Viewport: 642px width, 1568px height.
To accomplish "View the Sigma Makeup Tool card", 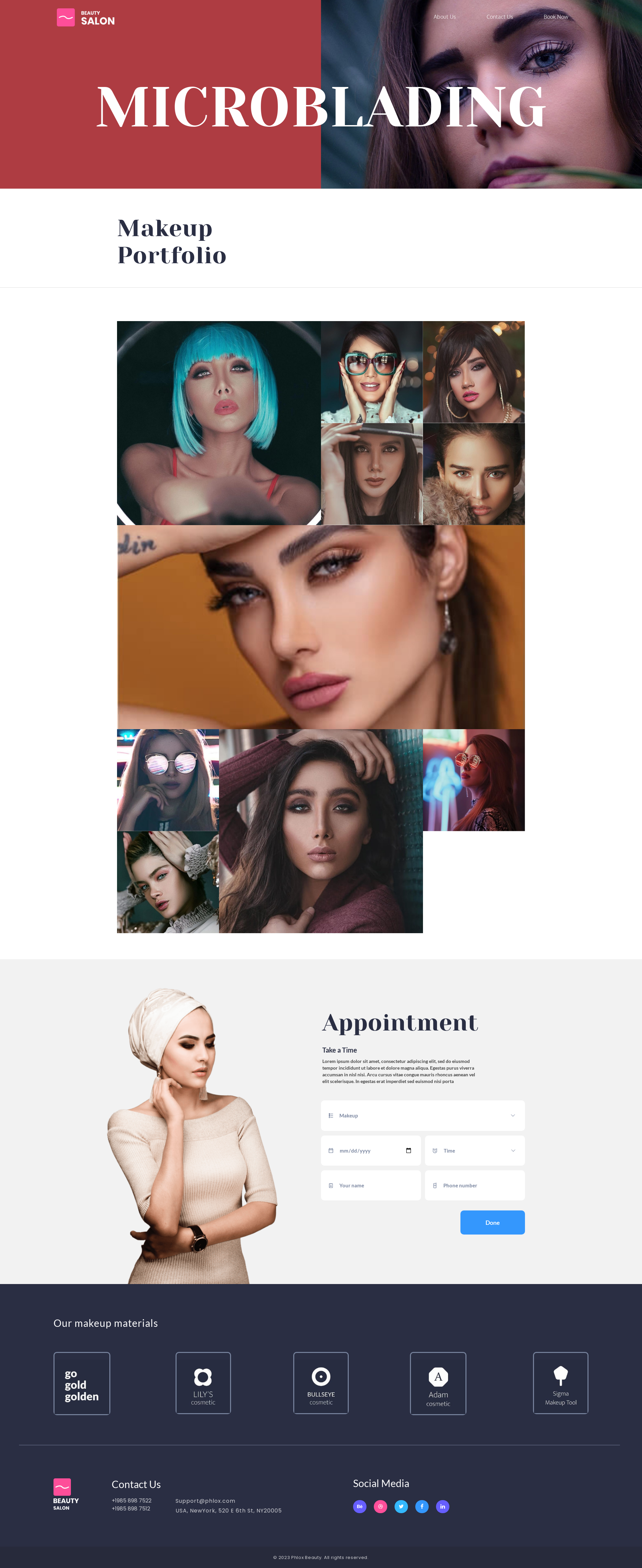I will [560, 1383].
